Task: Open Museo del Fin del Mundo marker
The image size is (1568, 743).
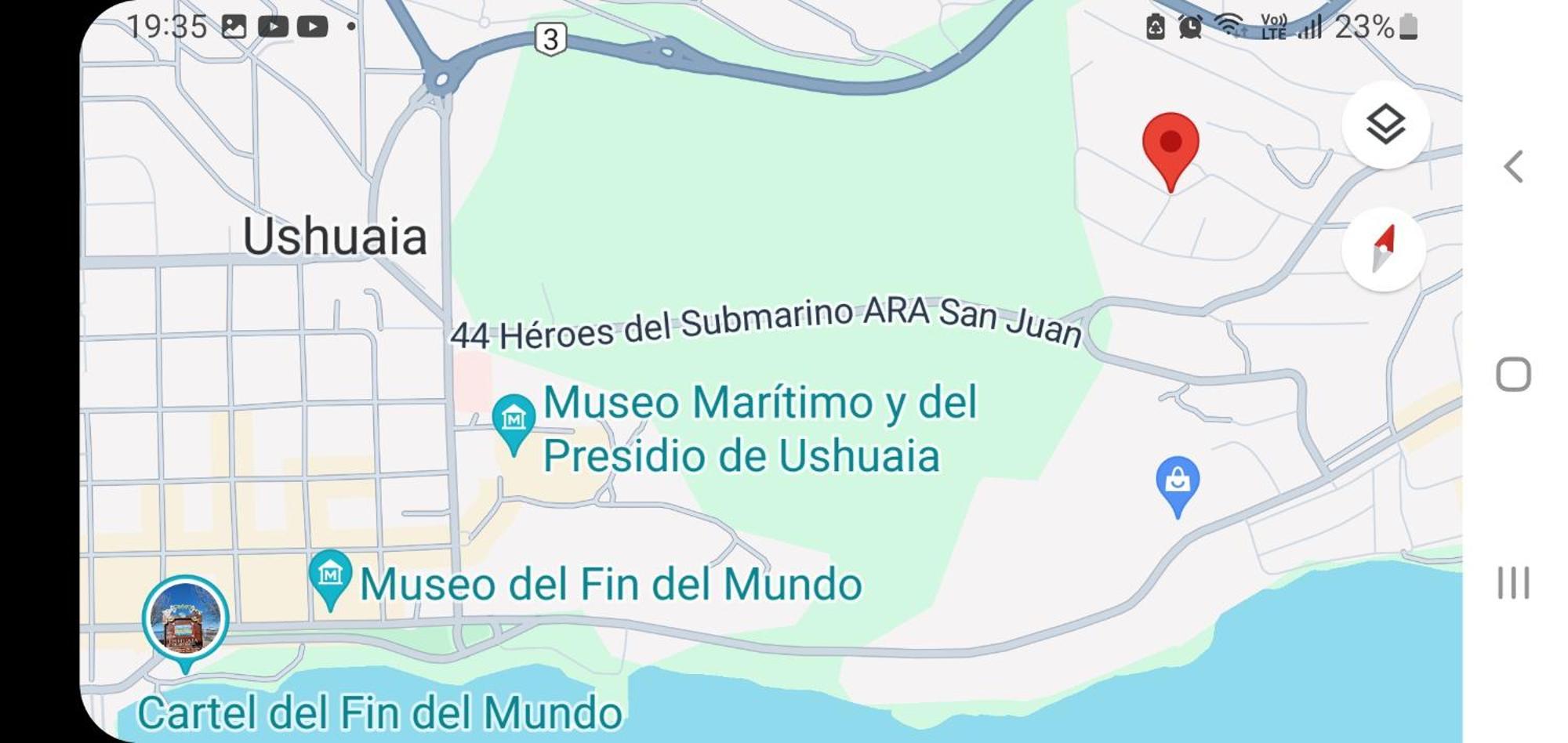Action: point(330,576)
